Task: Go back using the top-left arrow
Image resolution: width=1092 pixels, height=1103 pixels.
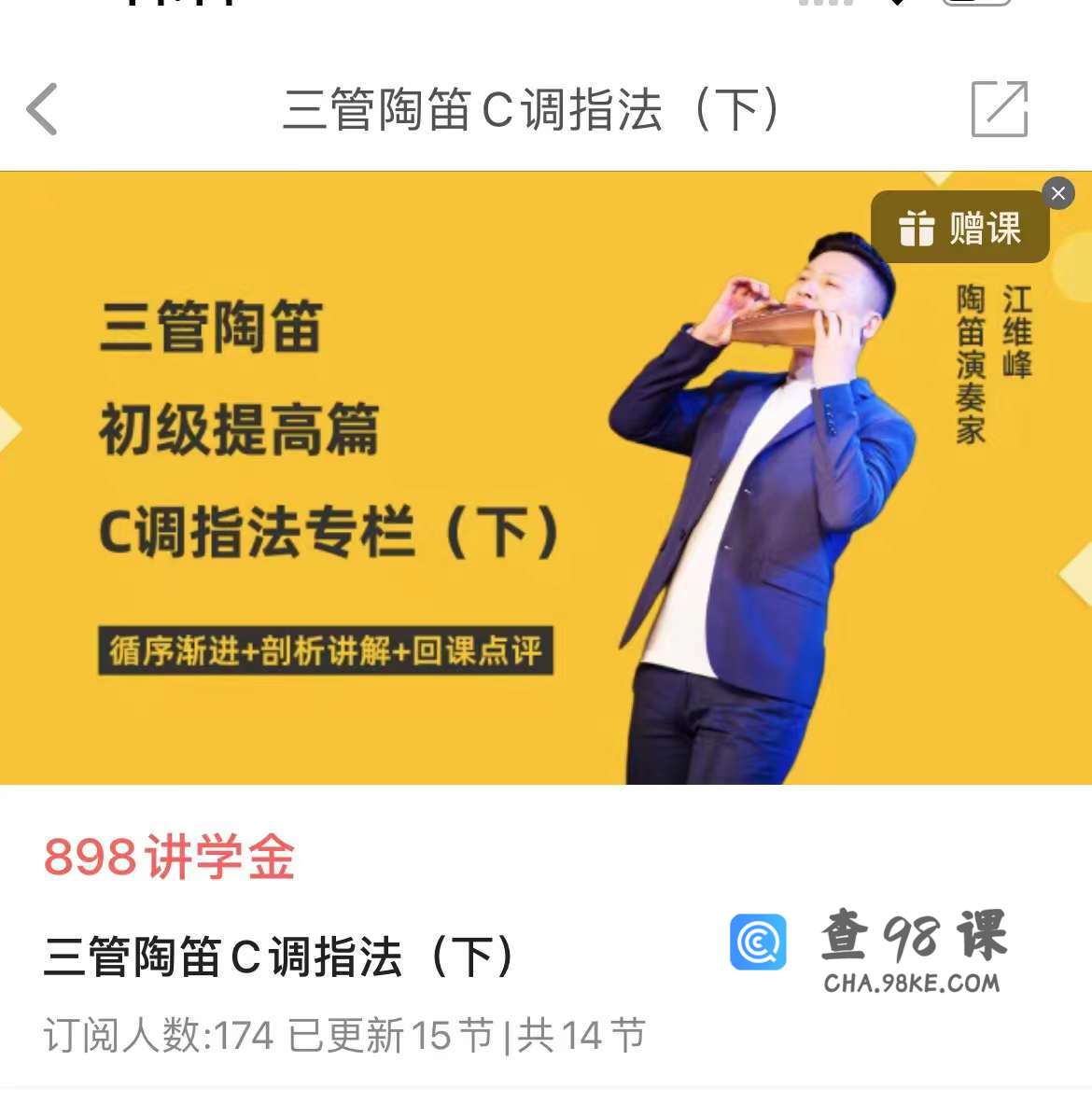Action: pos(42,109)
